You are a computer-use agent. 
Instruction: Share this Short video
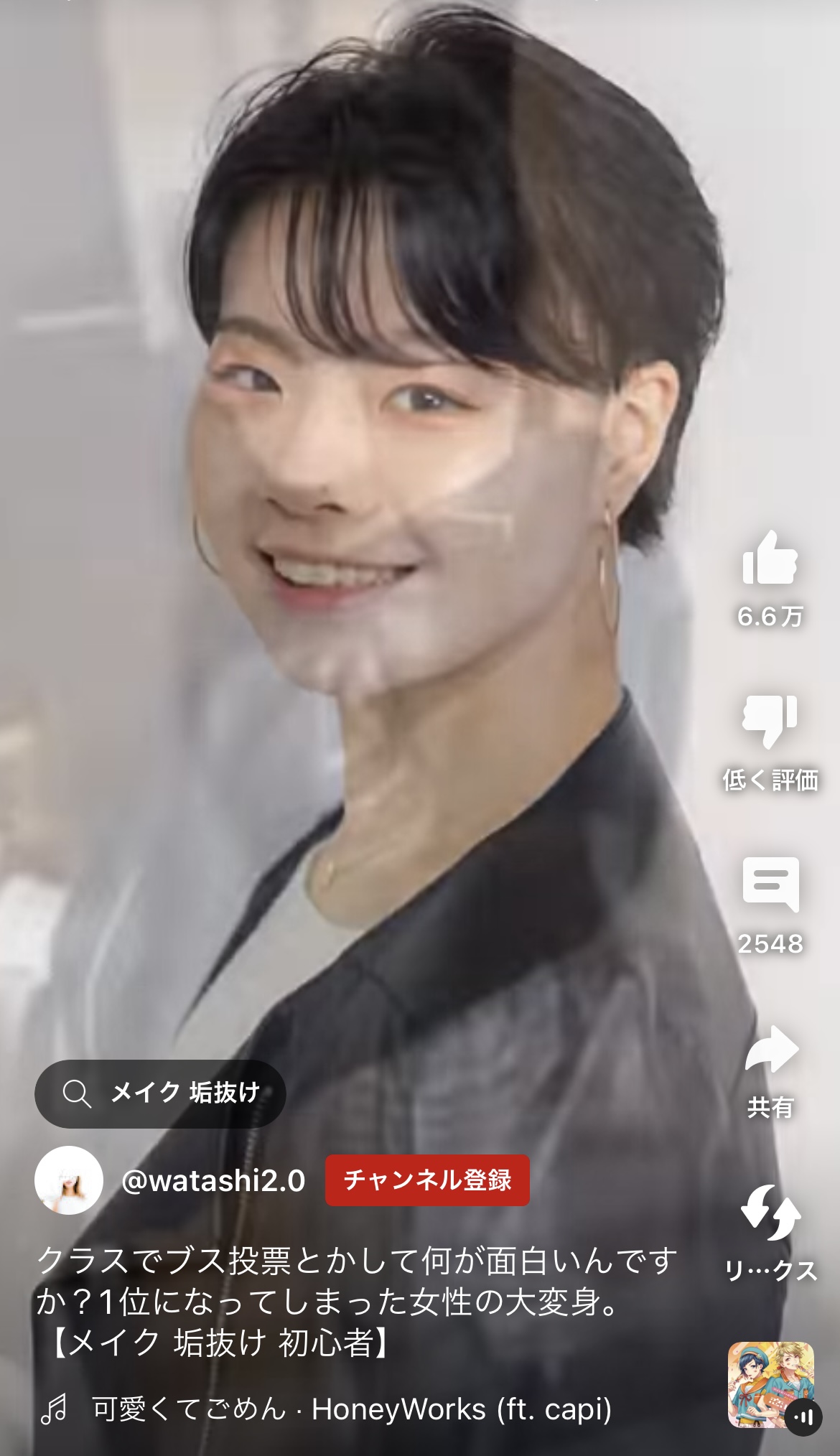coord(771,1051)
